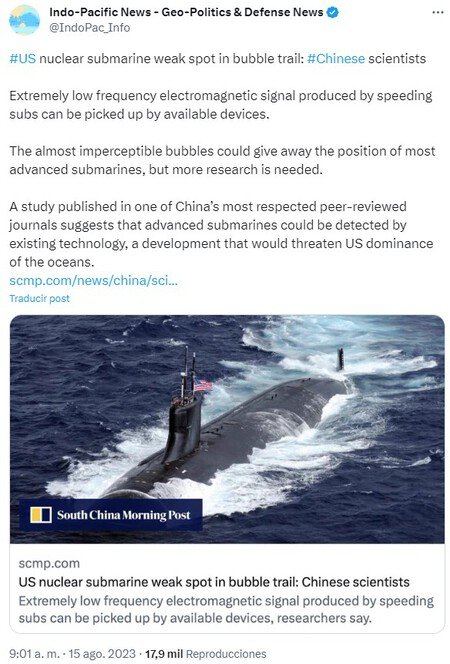The width and height of the screenshot is (450, 664).
Task: View the 17,9 mil Reproducciones count
Action: 206,654
